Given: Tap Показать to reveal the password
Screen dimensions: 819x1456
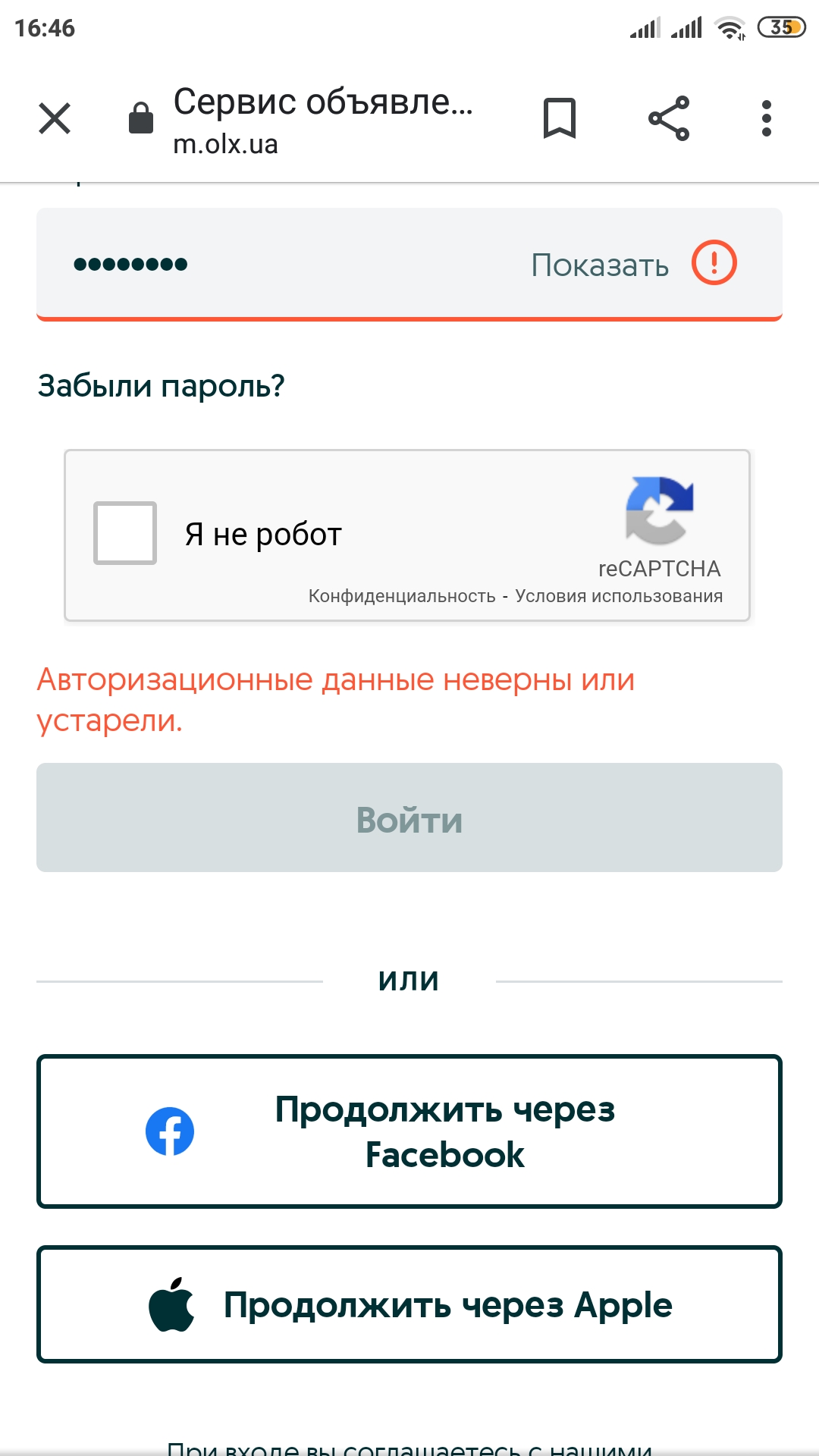Looking at the screenshot, I should 599,265.
